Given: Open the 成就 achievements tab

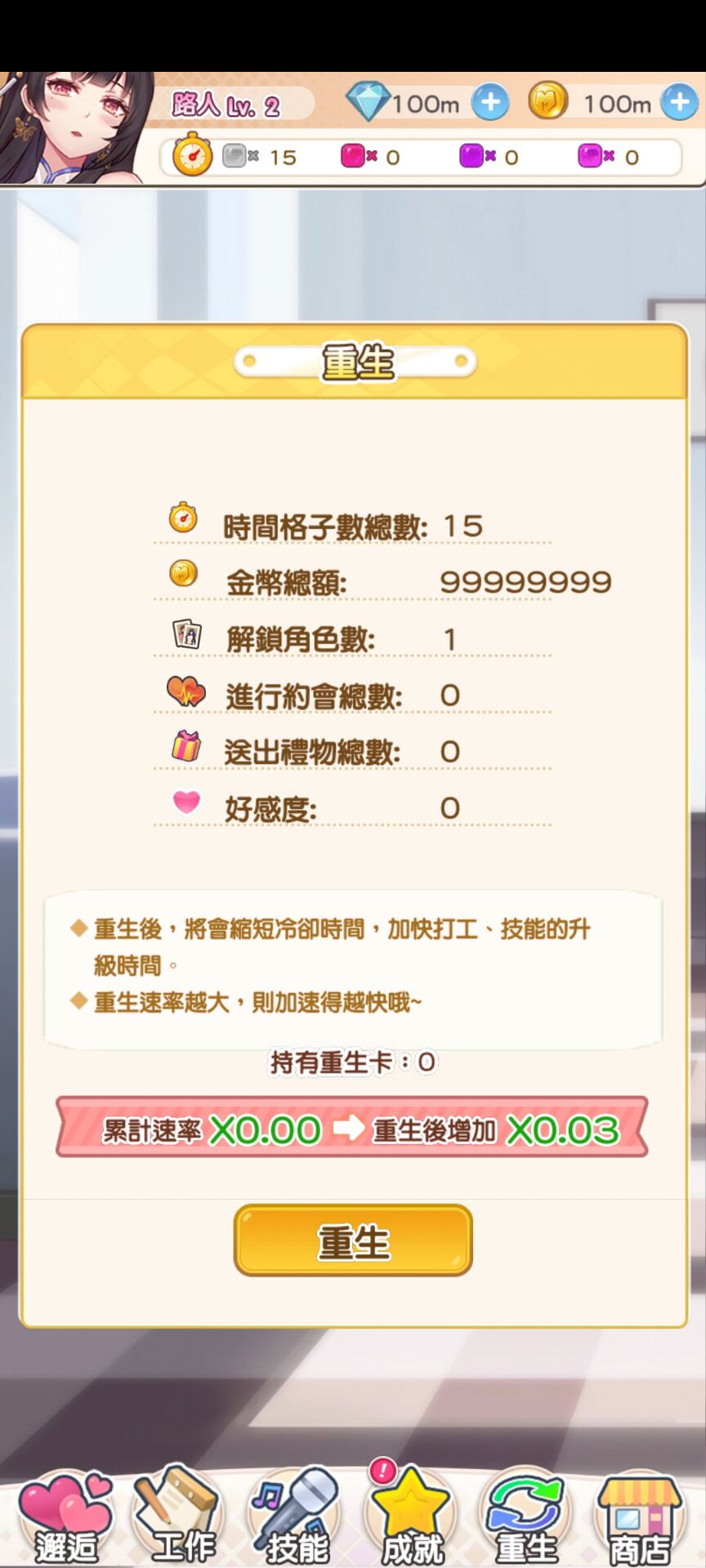Looking at the screenshot, I should pyautogui.click(x=411, y=1515).
